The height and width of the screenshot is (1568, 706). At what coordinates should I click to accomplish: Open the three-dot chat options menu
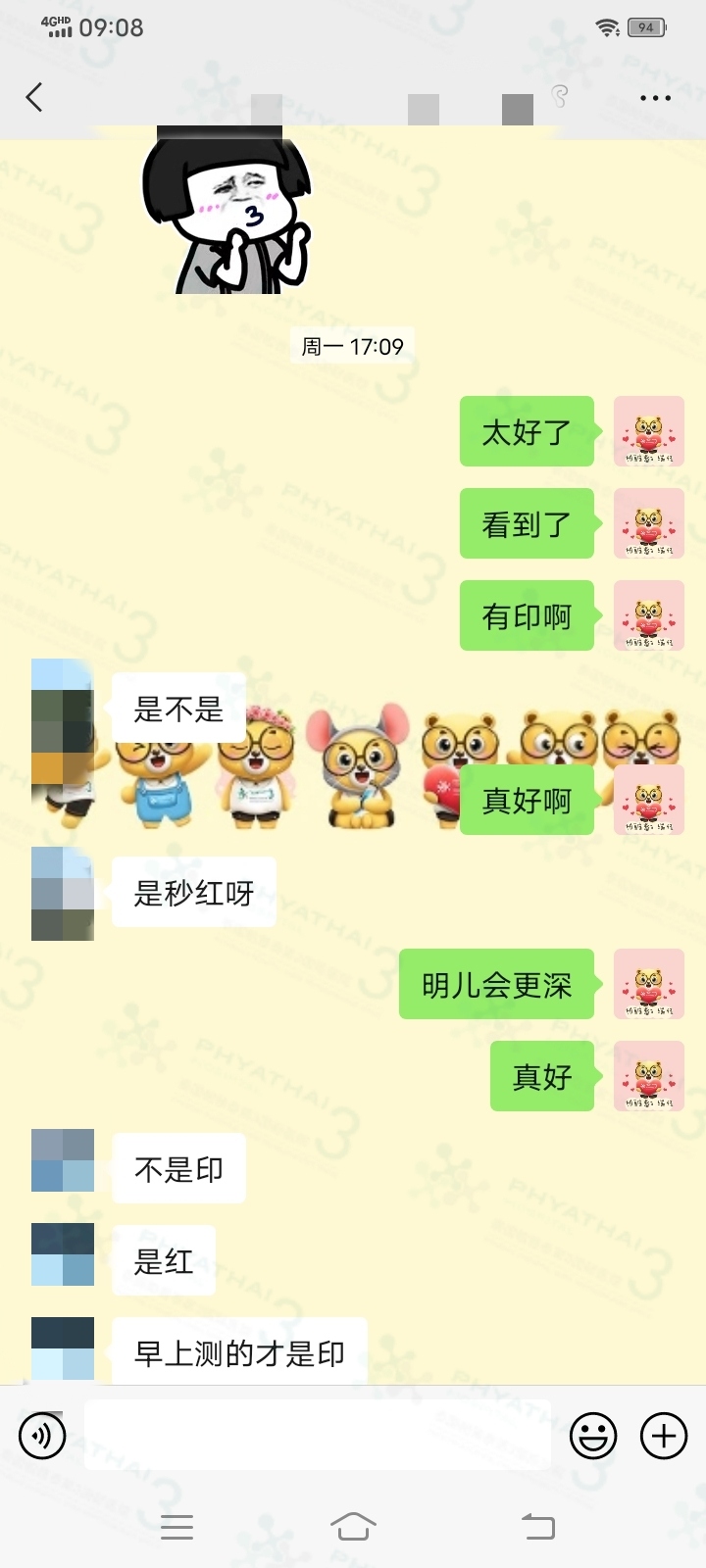pos(654,98)
